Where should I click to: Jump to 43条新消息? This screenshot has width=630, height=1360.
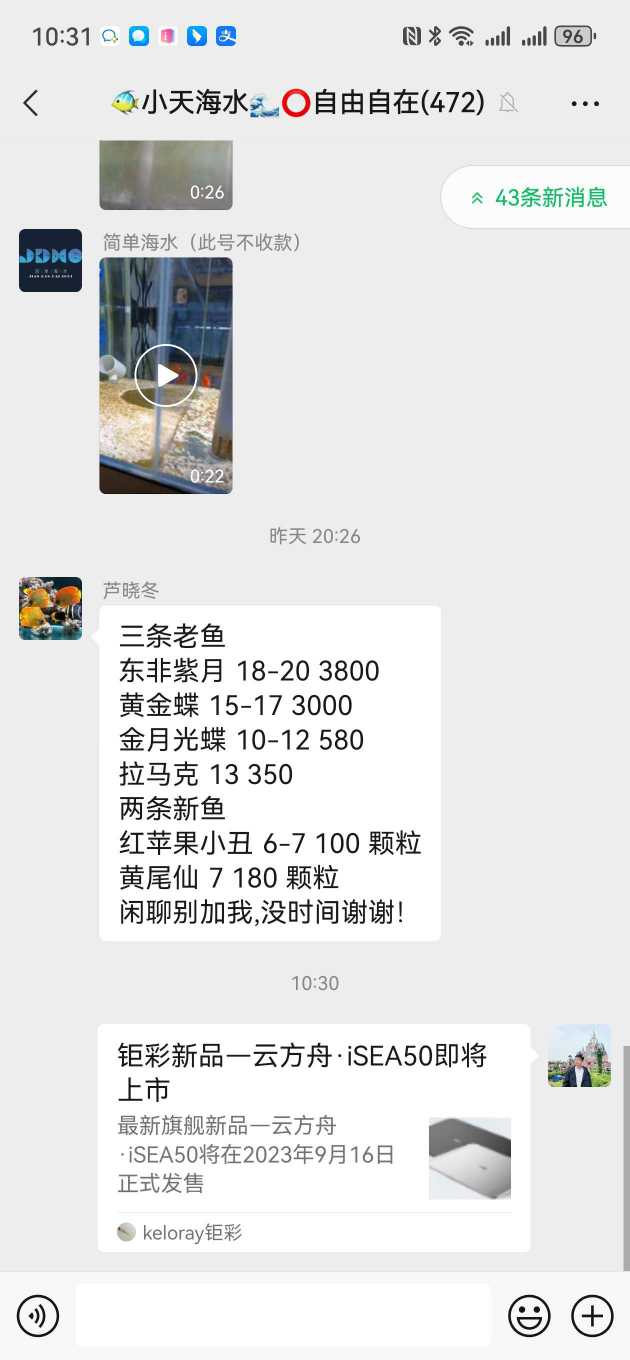(538, 197)
